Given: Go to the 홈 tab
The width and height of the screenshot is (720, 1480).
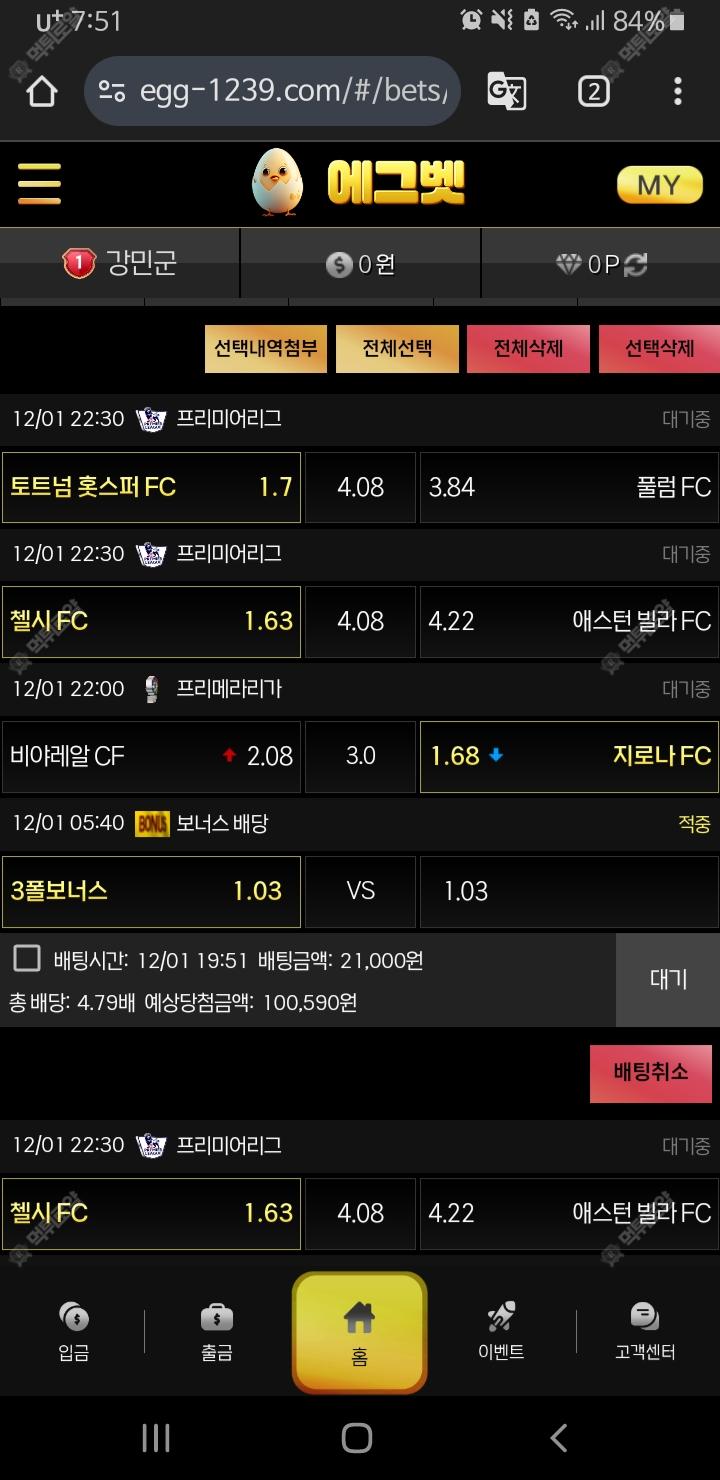Looking at the screenshot, I should pyautogui.click(x=359, y=1332).
